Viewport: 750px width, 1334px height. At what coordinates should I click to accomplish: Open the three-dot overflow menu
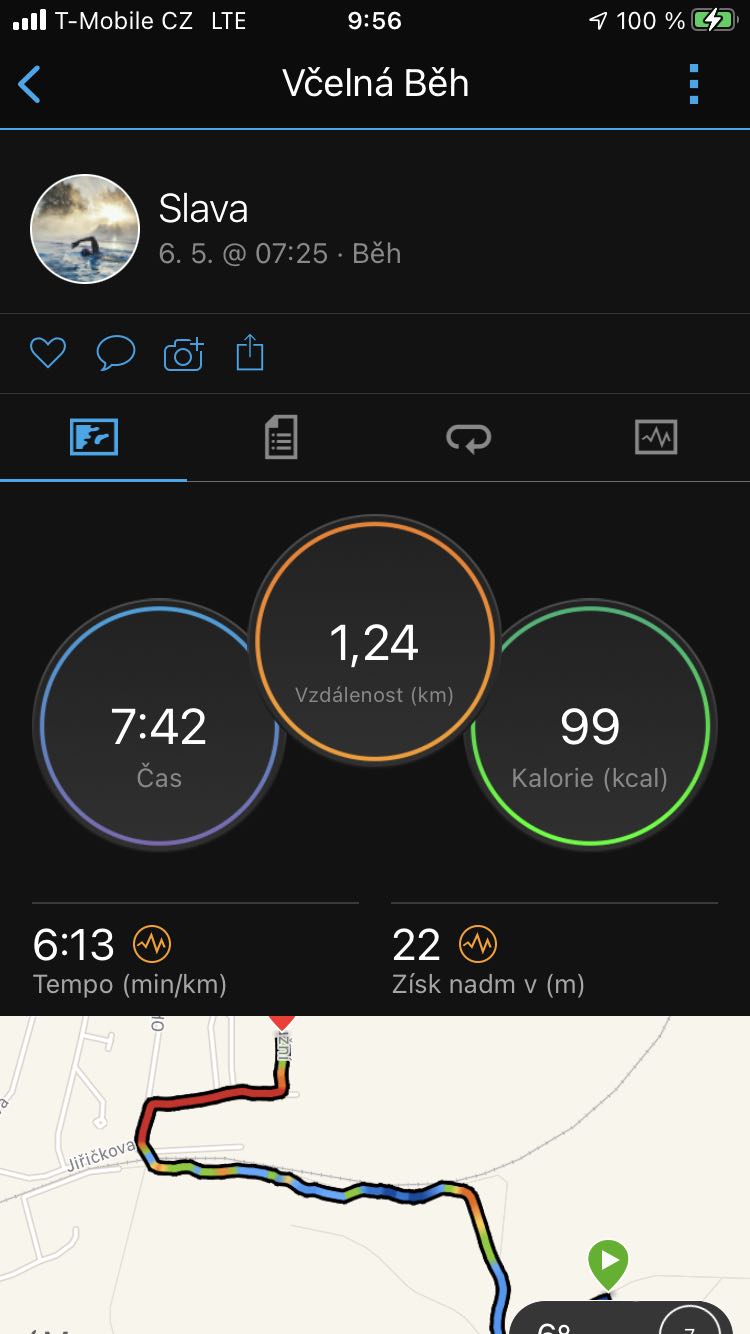click(694, 84)
